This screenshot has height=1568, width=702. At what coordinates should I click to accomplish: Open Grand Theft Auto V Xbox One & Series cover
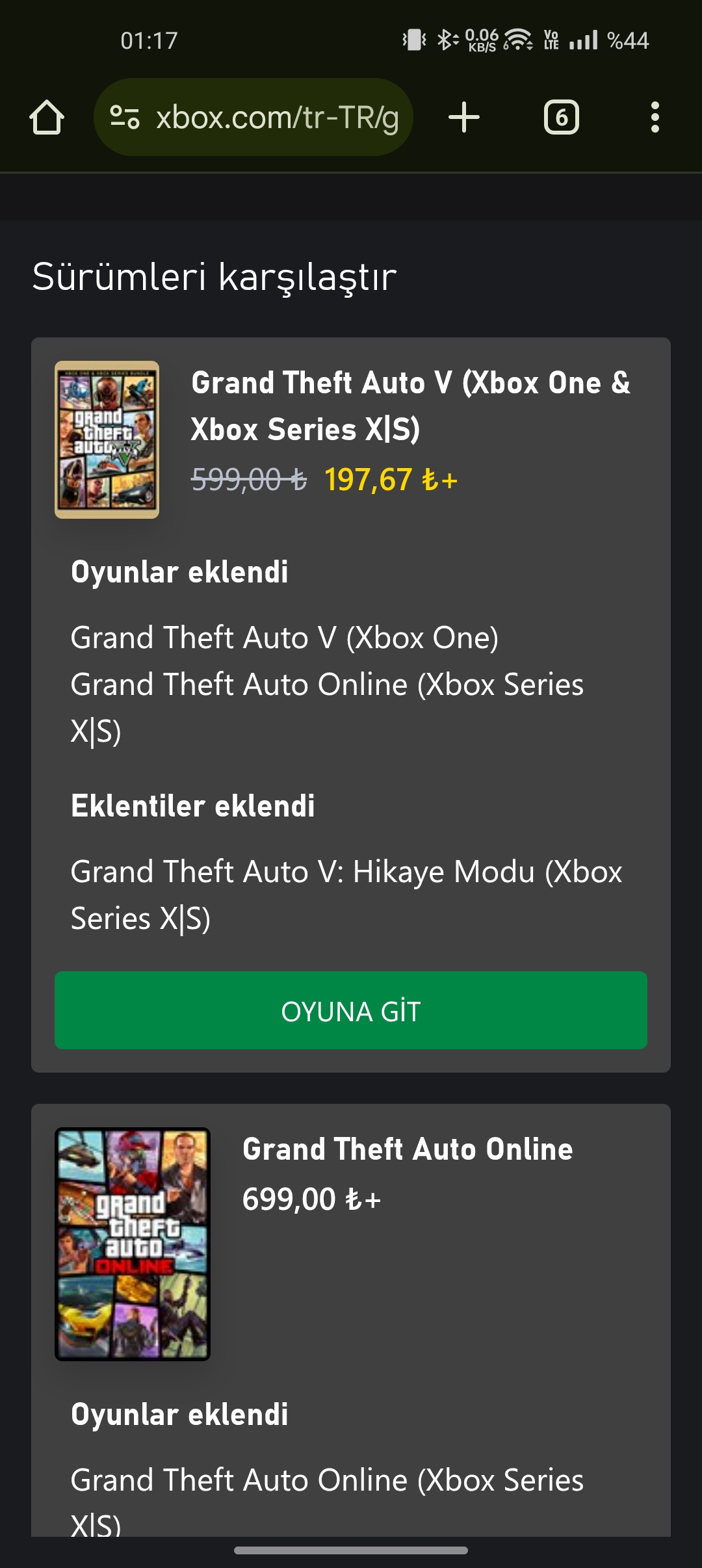pos(107,439)
